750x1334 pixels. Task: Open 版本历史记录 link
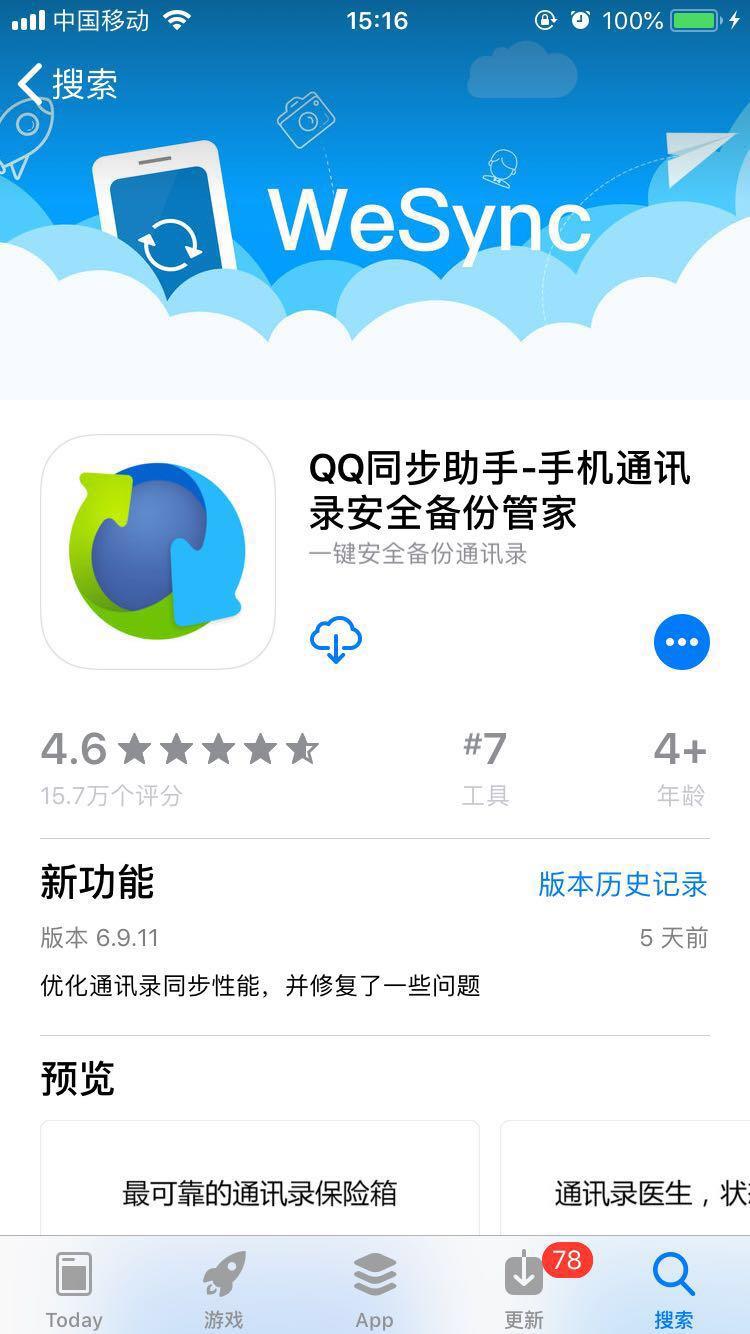point(622,884)
